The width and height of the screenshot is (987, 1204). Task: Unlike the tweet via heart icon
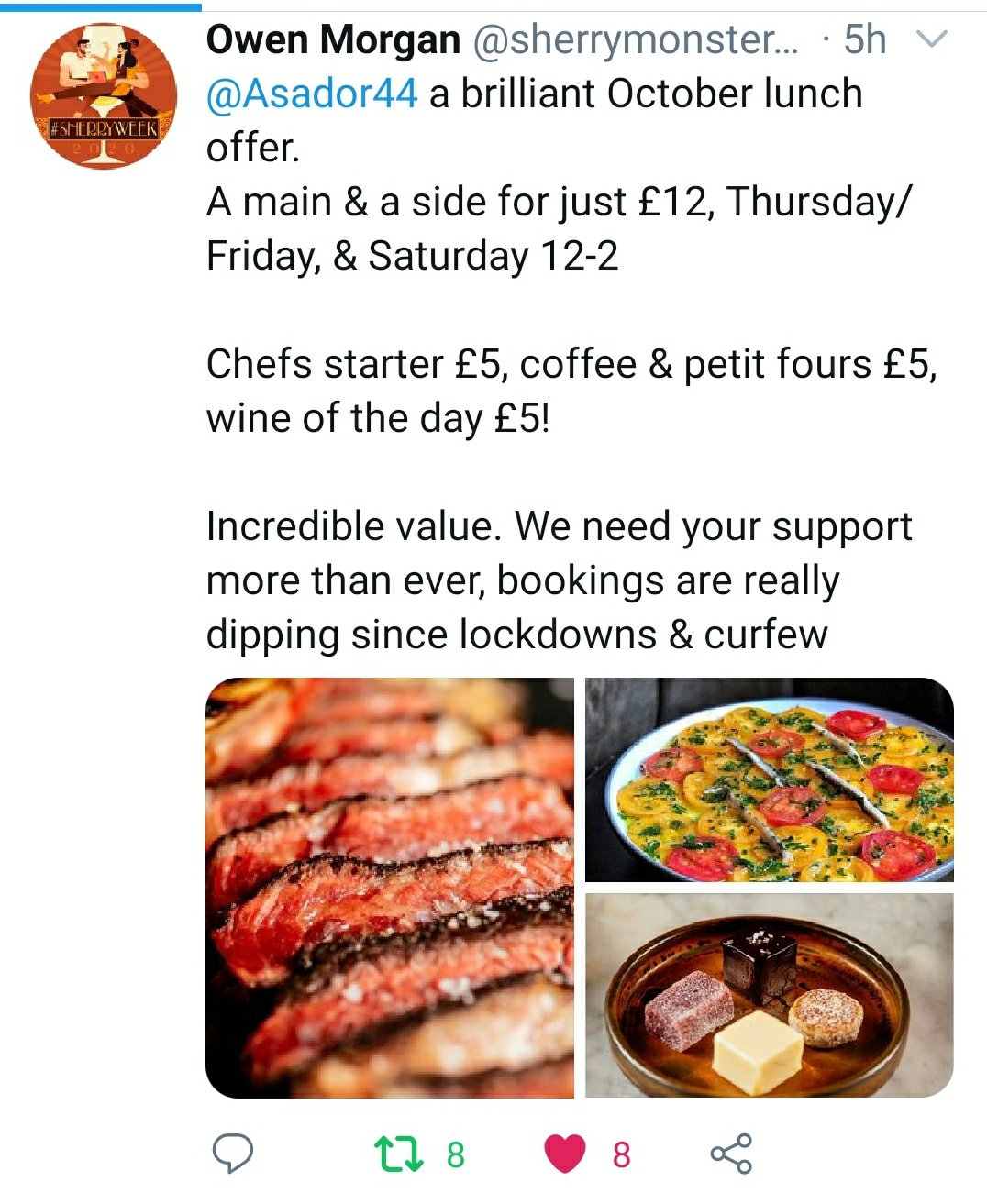click(x=565, y=1154)
